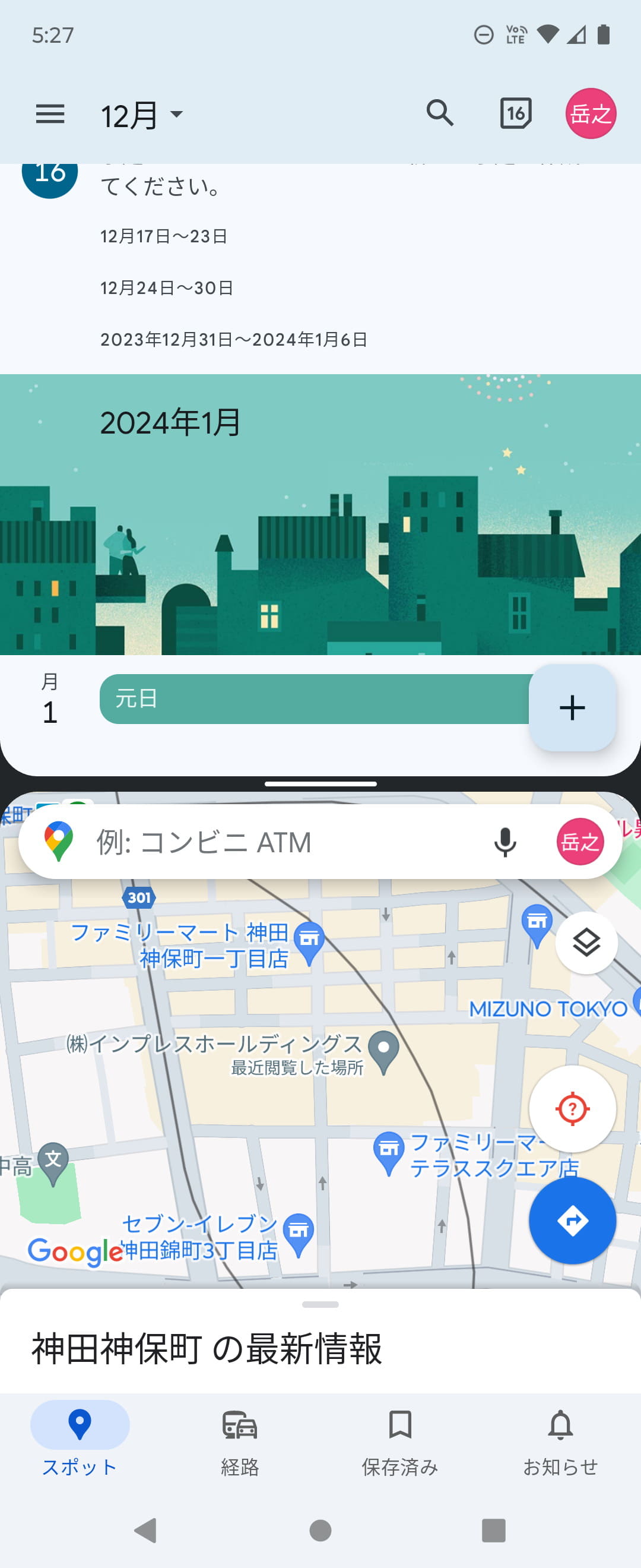The image size is (641, 1568).
Task: Start navigation with the blue directions button
Action: [572, 1222]
